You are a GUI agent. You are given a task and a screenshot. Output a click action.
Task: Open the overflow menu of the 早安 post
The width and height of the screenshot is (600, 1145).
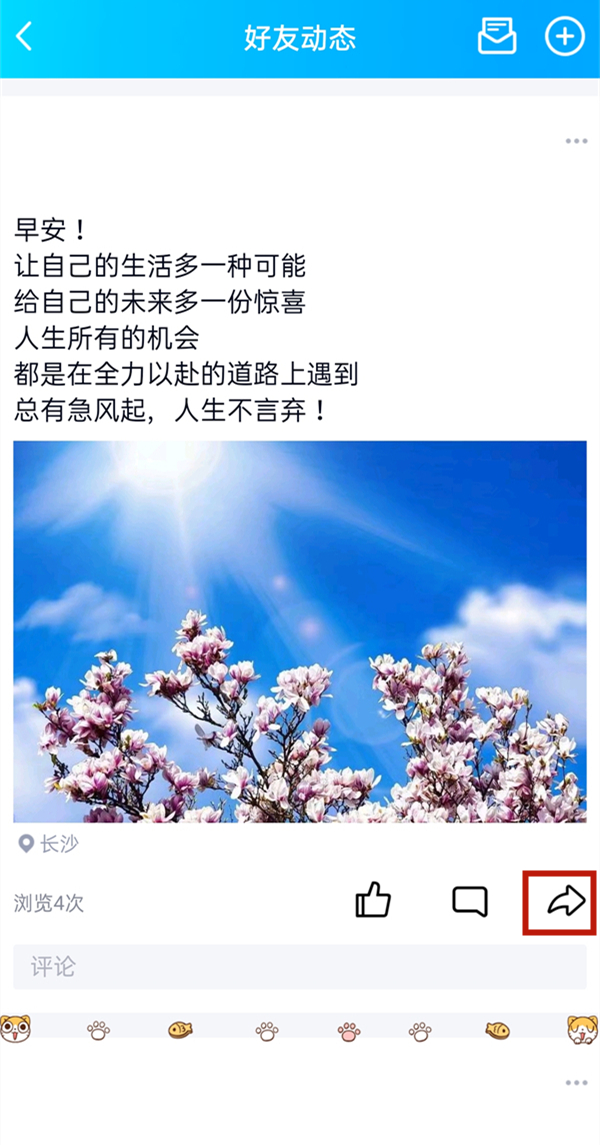[576, 141]
